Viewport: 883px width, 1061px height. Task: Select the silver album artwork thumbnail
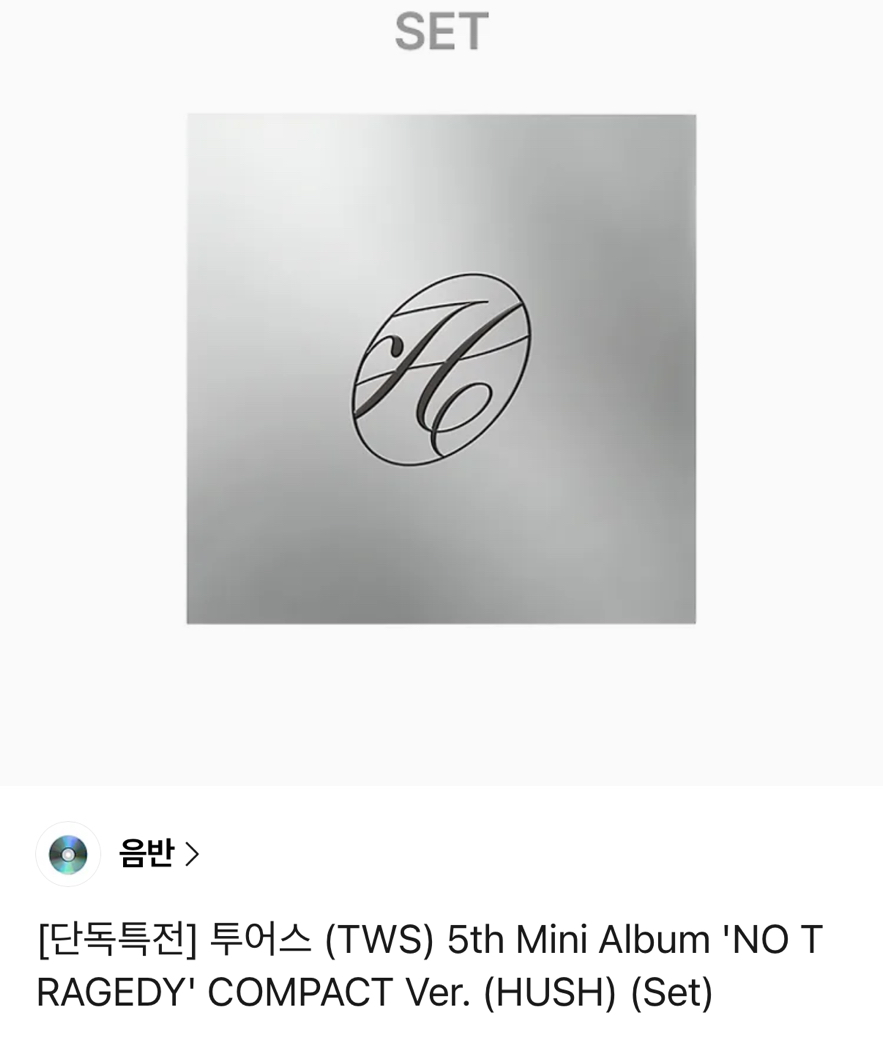[440, 367]
